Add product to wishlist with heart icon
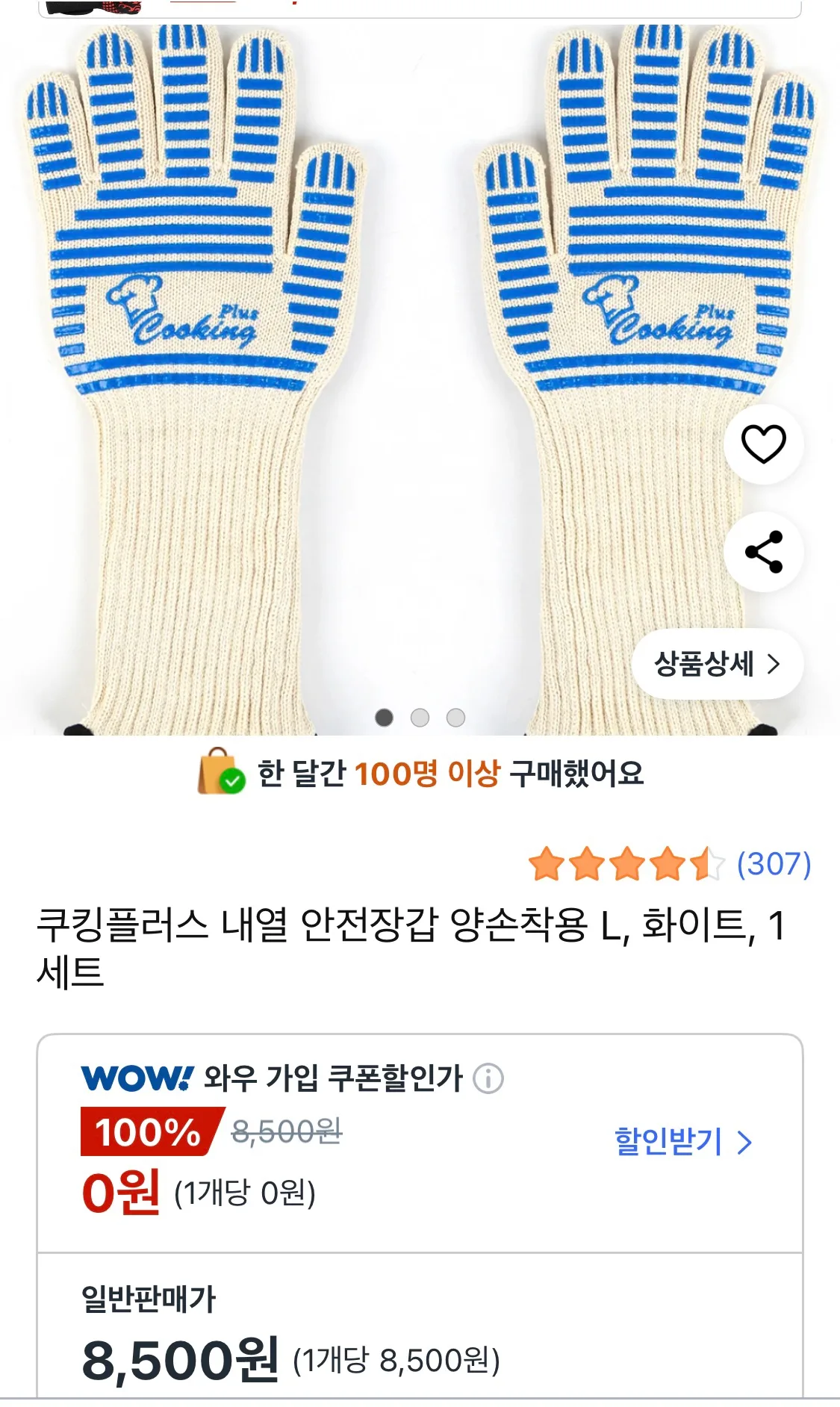The width and height of the screenshot is (840, 1407). (763, 444)
